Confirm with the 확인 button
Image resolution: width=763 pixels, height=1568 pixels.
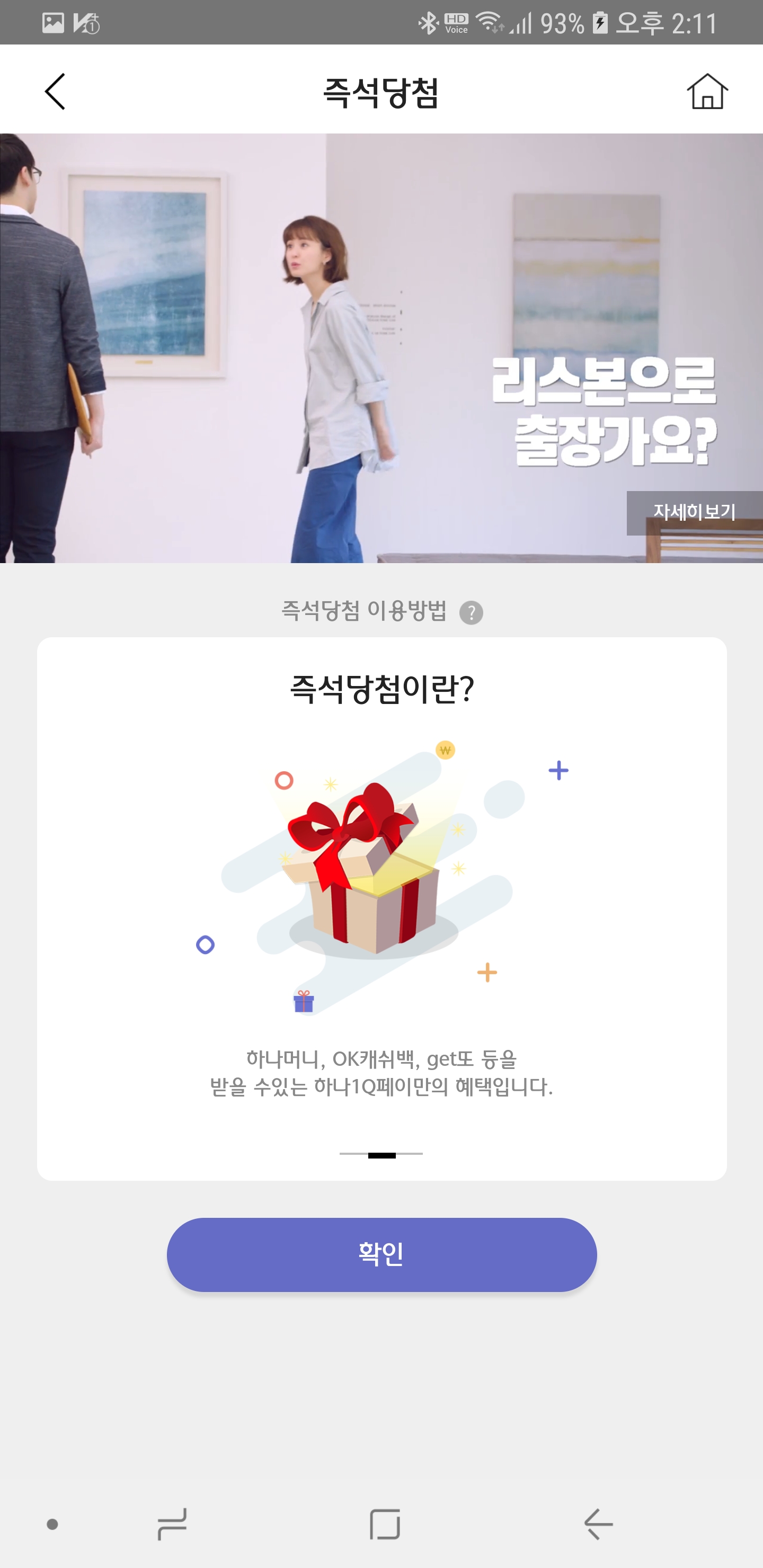point(381,1254)
